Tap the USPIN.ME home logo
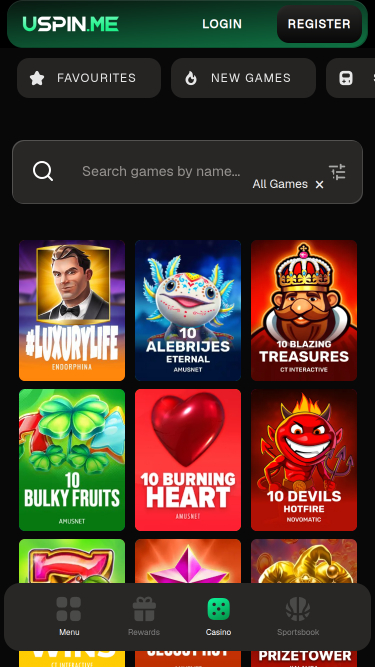375x667 pixels. point(71,24)
